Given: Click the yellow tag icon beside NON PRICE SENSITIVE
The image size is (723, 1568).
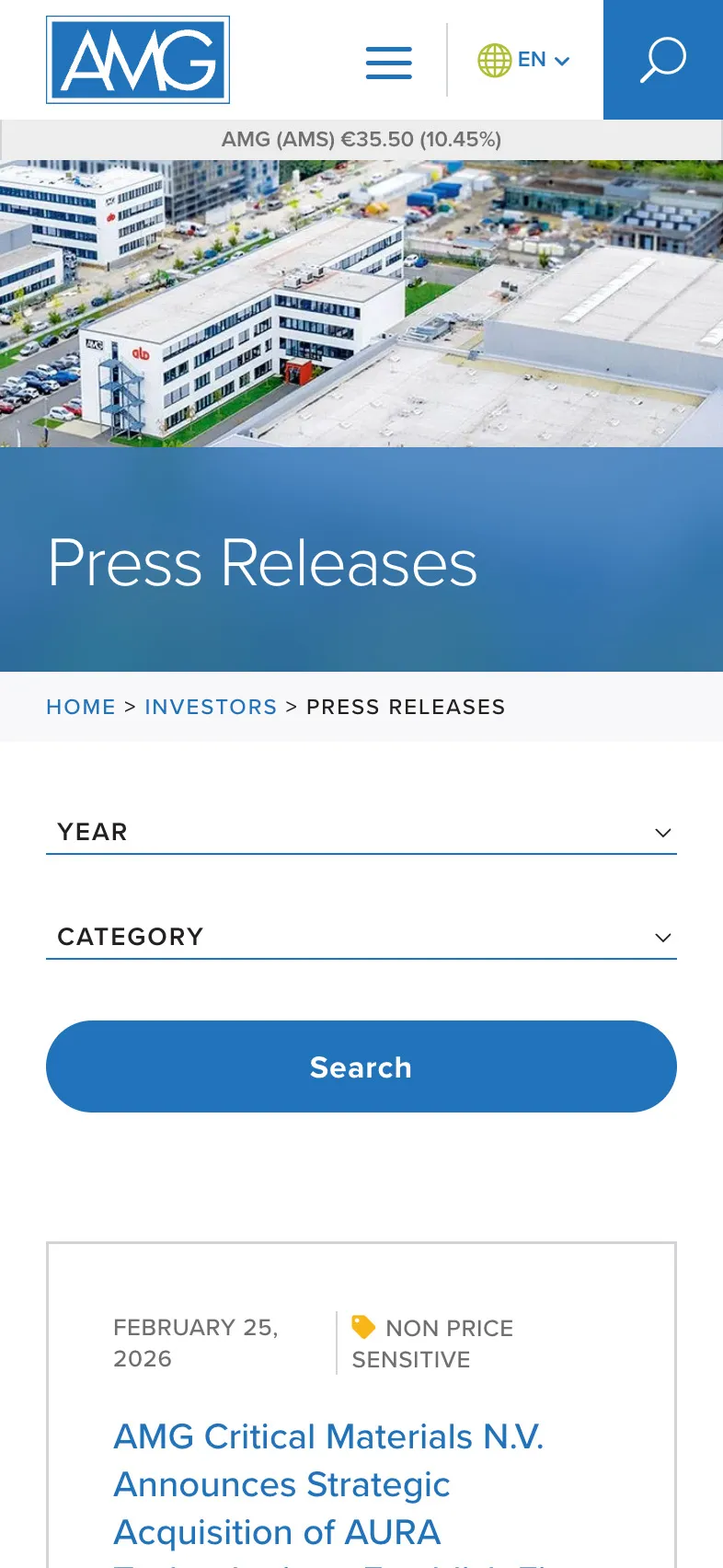Looking at the screenshot, I should 363,1327.
